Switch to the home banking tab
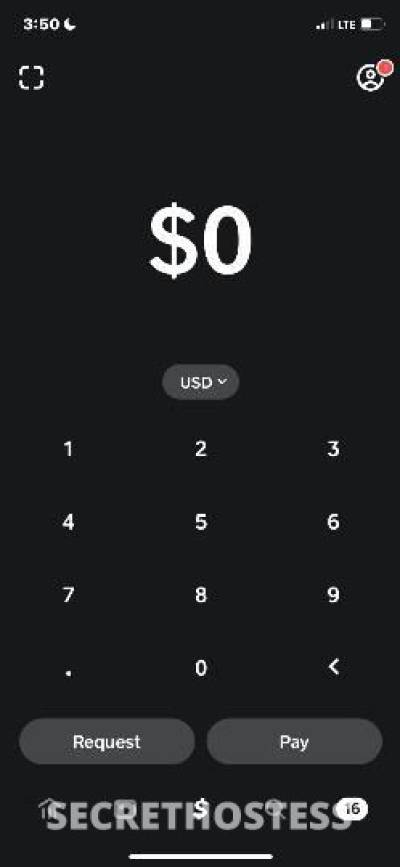This screenshot has height=867, width=400. coord(50,810)
